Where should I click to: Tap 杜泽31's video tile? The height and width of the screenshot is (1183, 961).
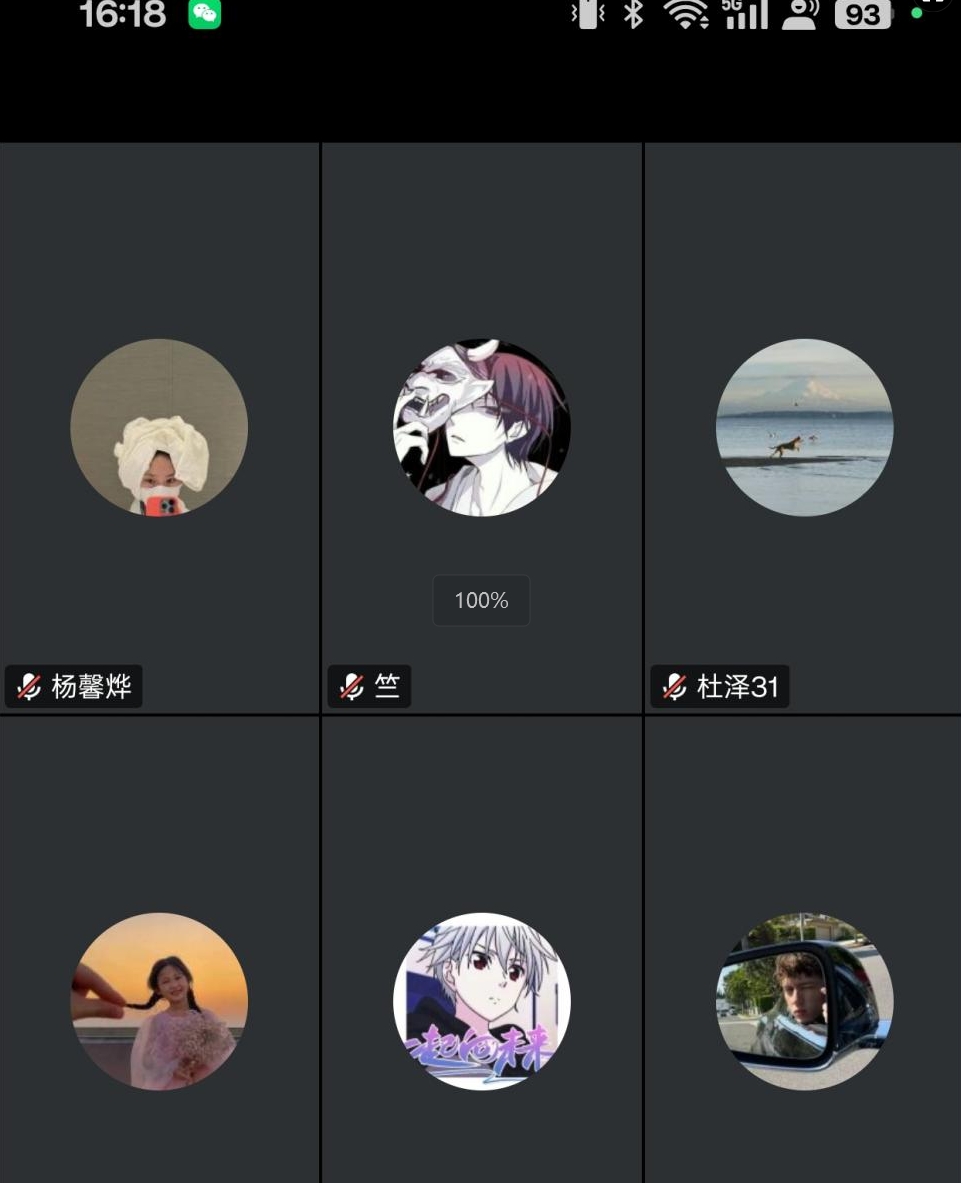[804, 428]
